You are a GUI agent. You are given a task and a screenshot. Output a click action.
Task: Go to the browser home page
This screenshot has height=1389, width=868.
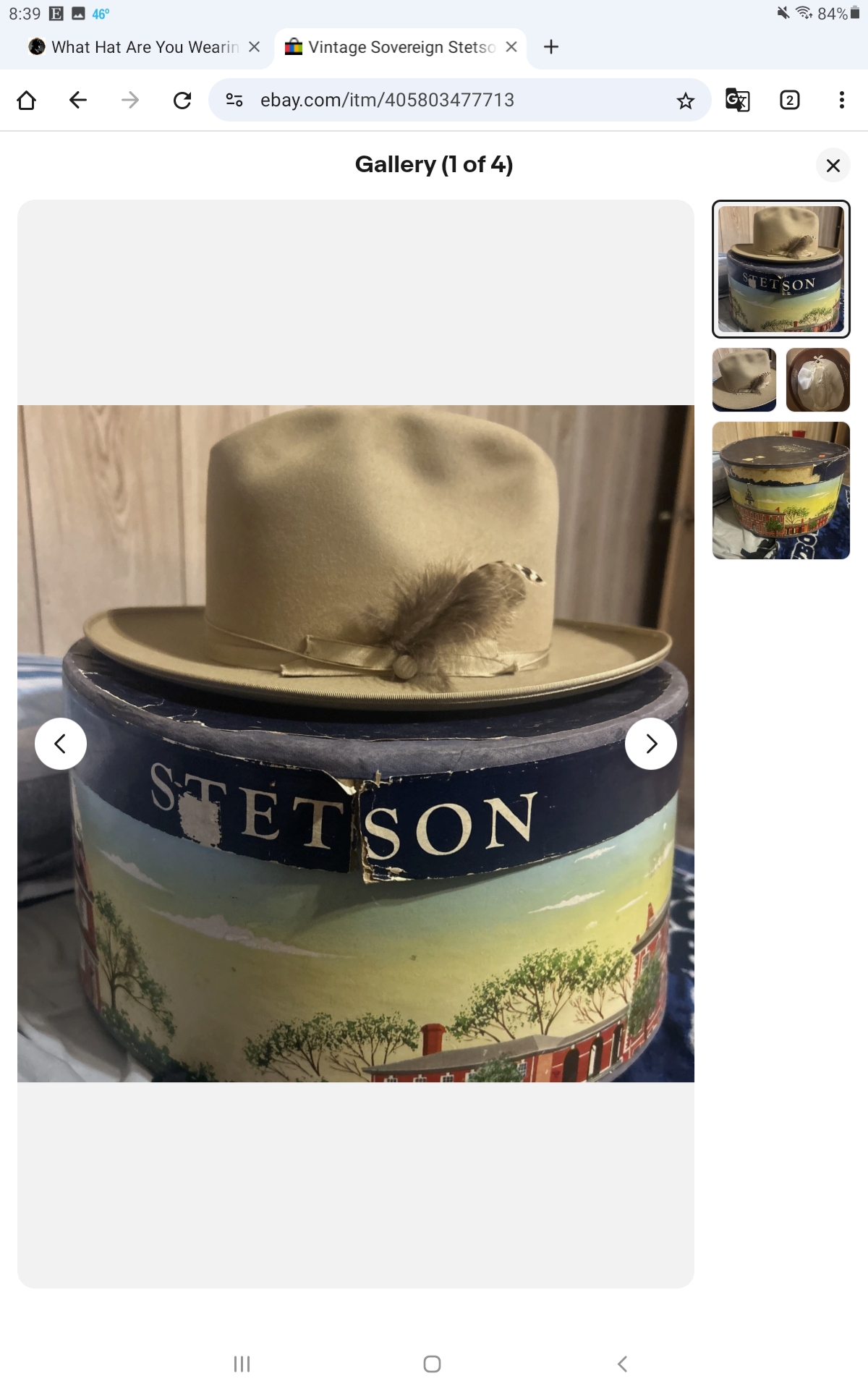26,100
